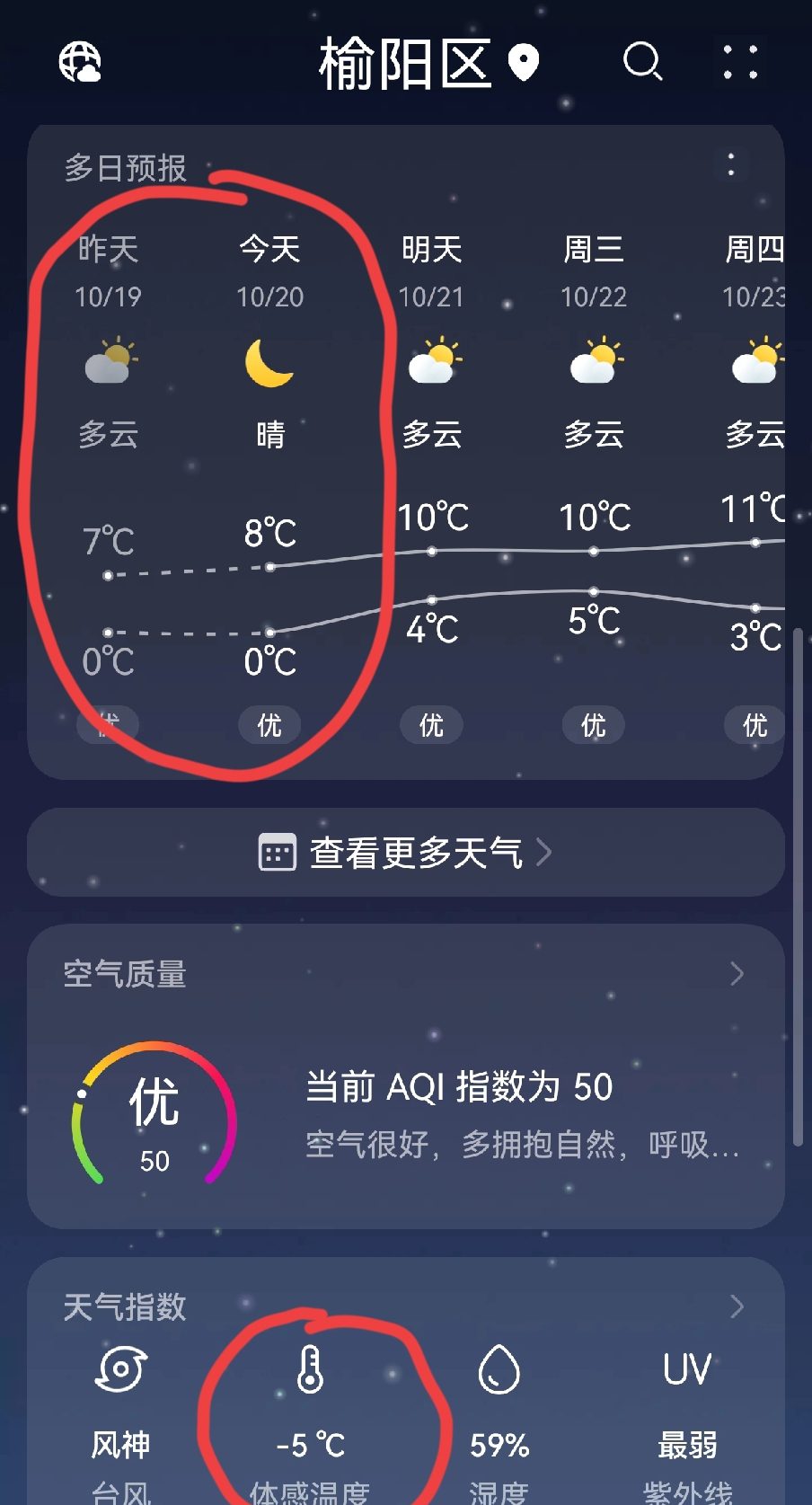The width and height of the screenshot is (812, 1505).
Task: Tap the typhoon 台风 icon under 天气指数
Action: 121,1369
